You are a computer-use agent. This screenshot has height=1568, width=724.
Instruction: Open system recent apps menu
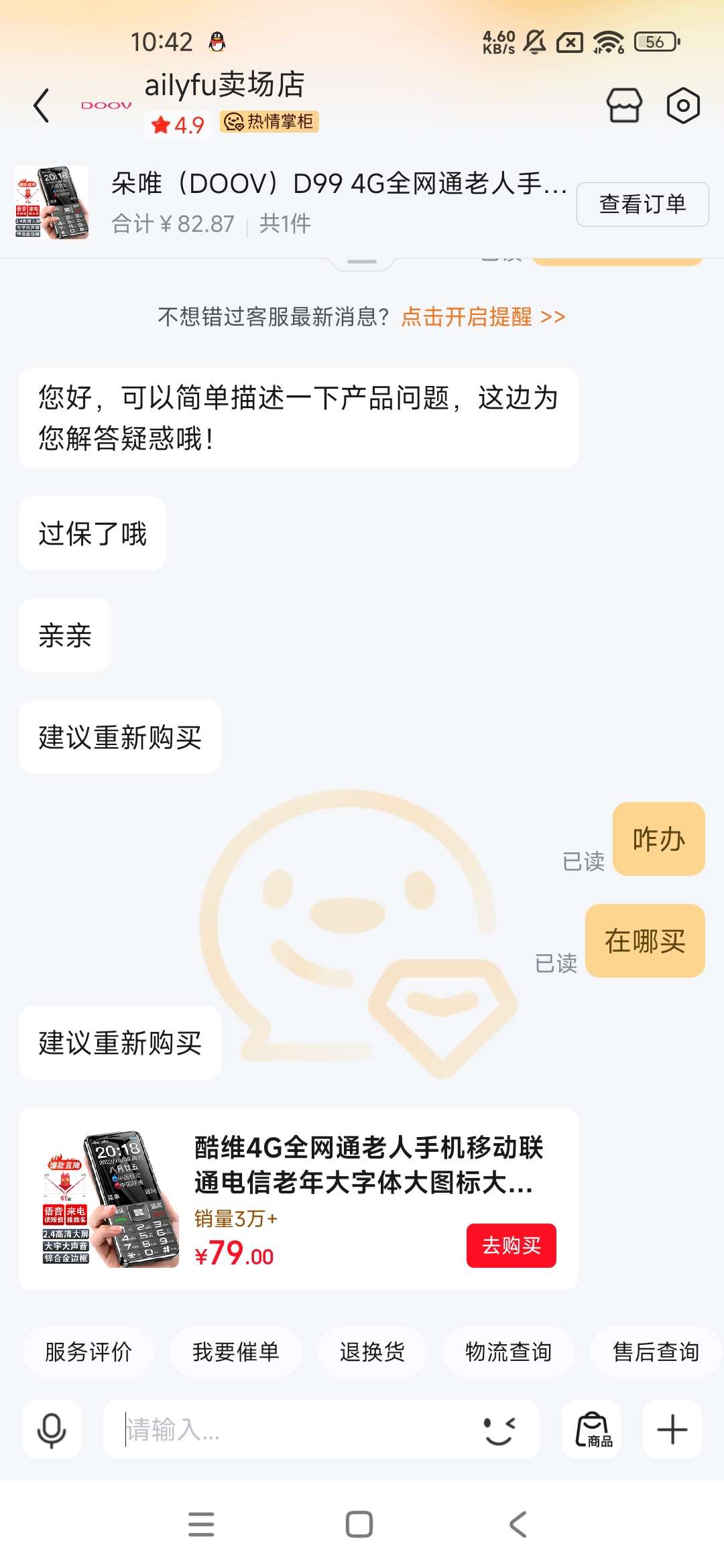point(201,1524)
